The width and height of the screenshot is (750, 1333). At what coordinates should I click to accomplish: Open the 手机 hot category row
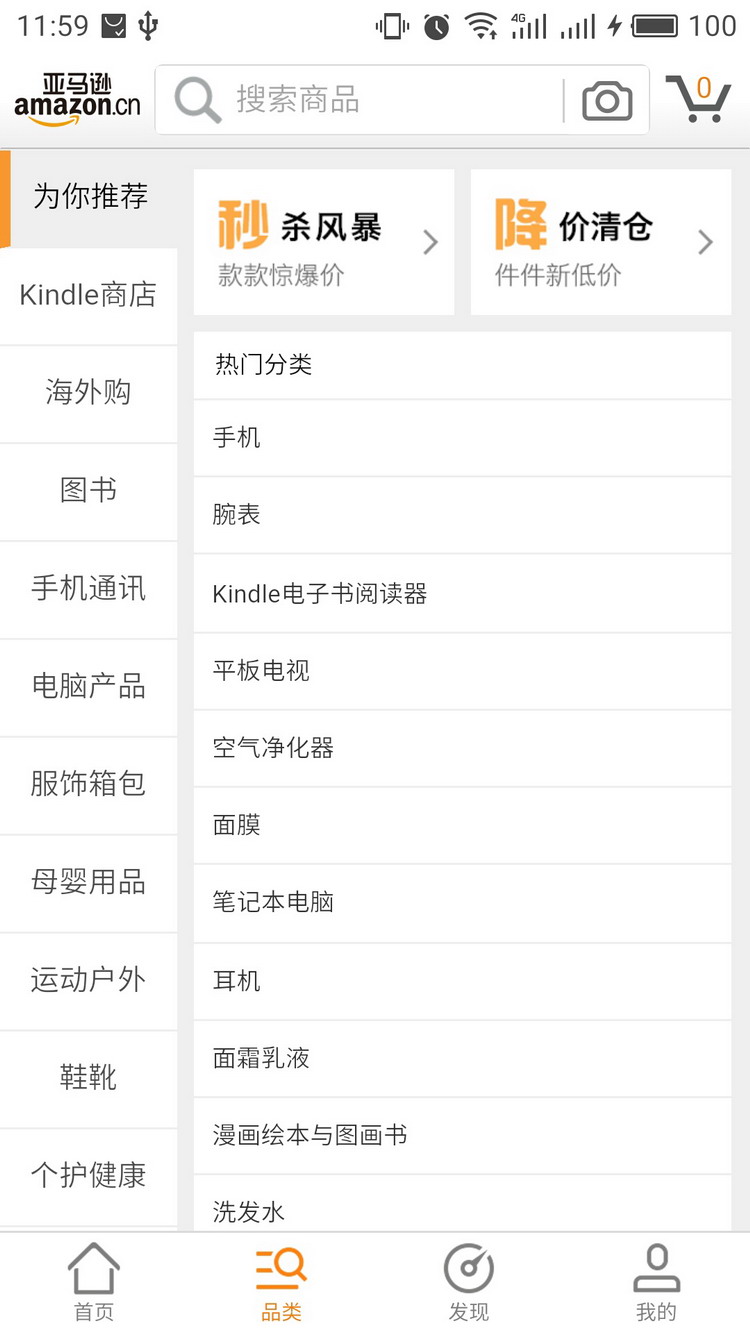tap(462, 438)
